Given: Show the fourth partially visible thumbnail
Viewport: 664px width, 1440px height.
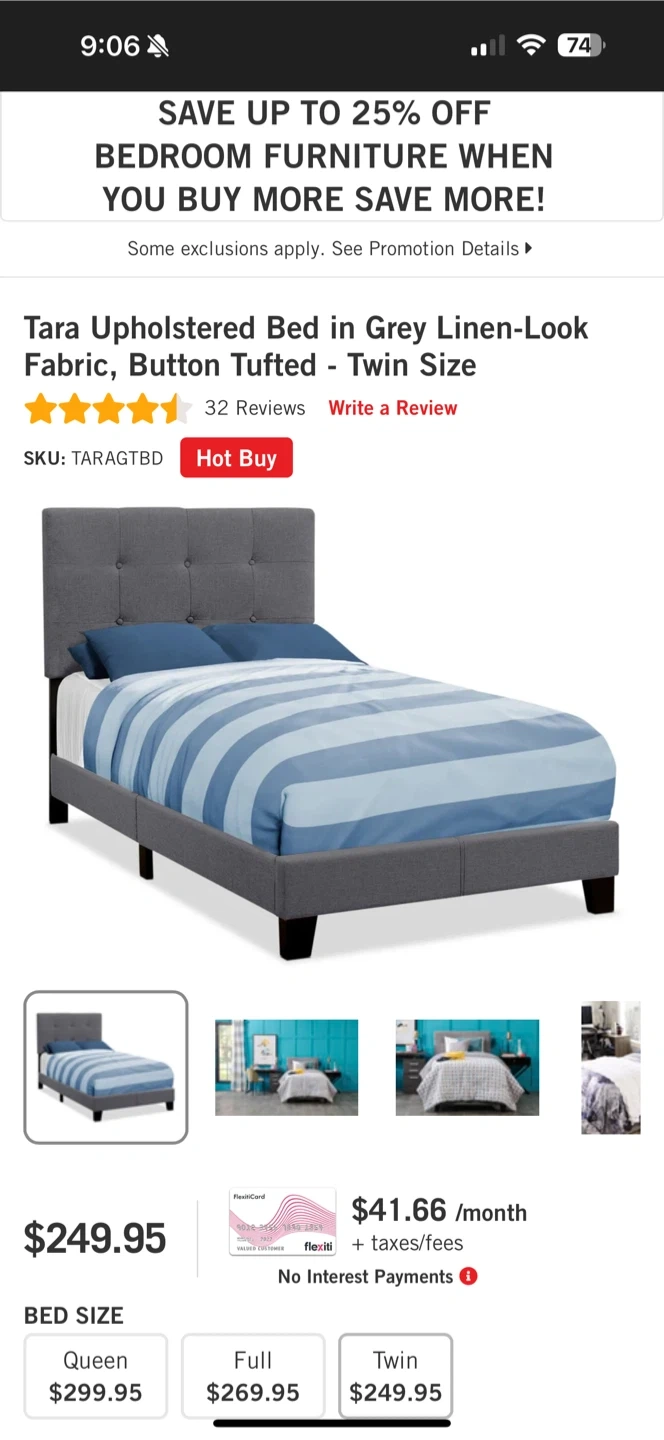Looking at the screenshot, I should point(611,1067).
